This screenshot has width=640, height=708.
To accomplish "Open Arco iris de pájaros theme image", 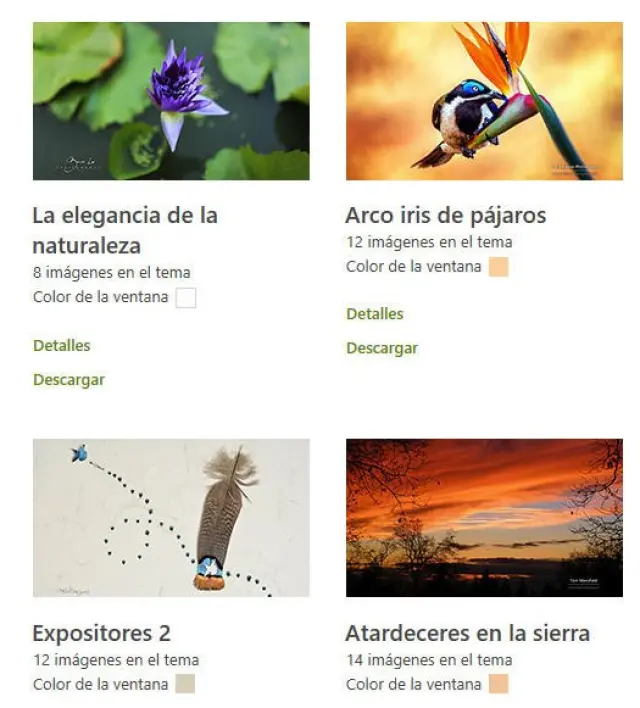I will [x=484, y=101].
